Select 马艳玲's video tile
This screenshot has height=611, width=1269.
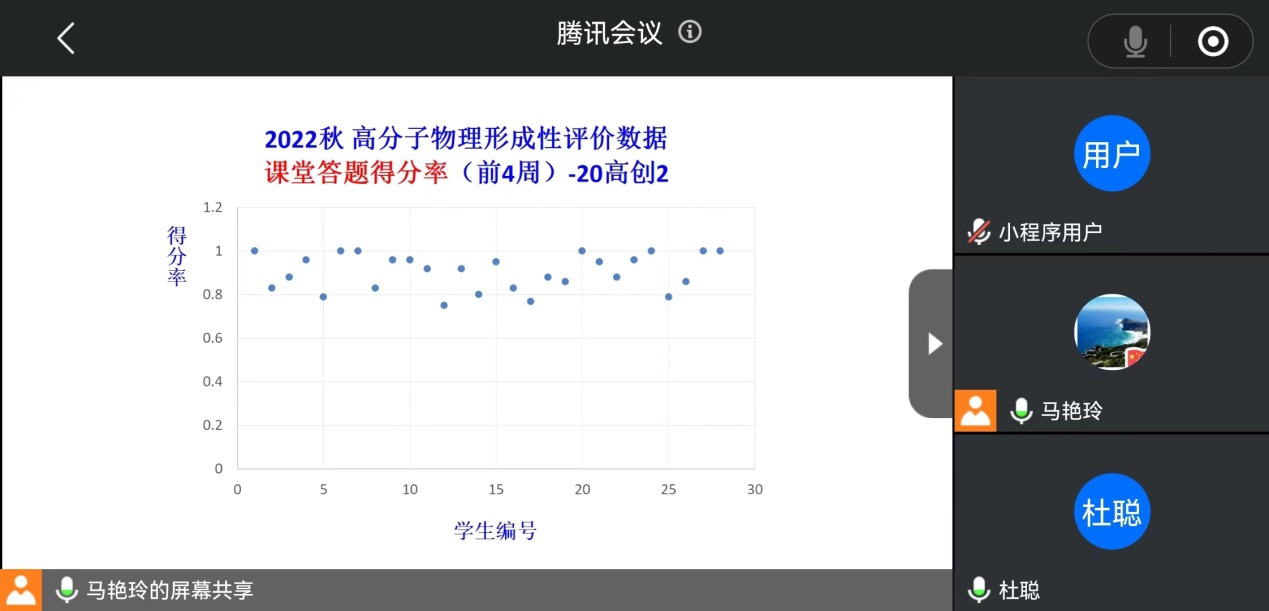point(1111,343)
